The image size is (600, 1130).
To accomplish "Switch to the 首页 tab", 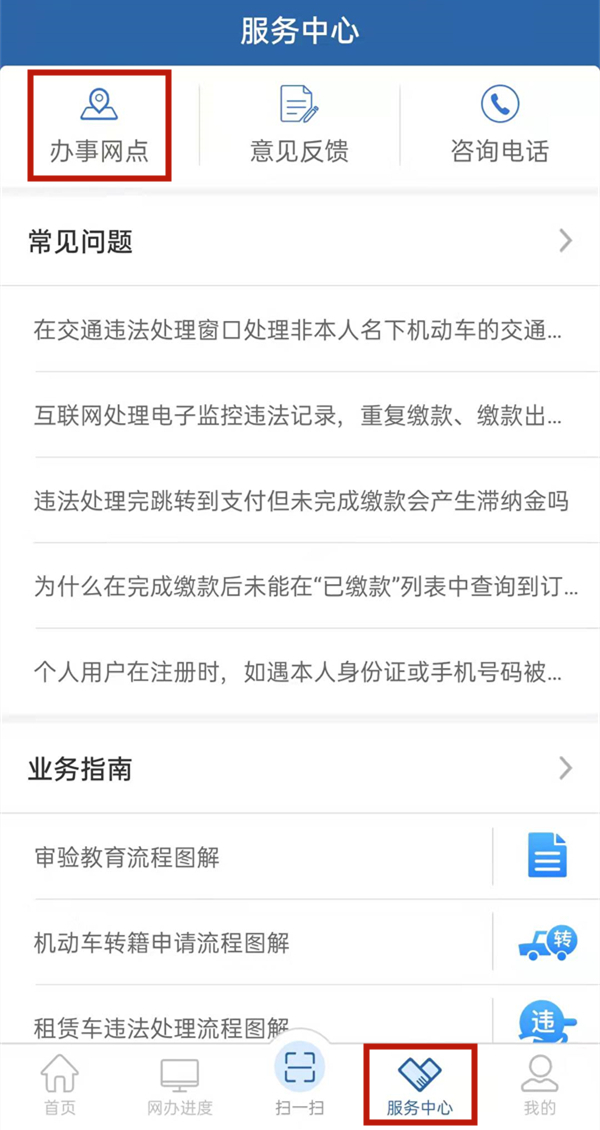I will click(59, 1084).
